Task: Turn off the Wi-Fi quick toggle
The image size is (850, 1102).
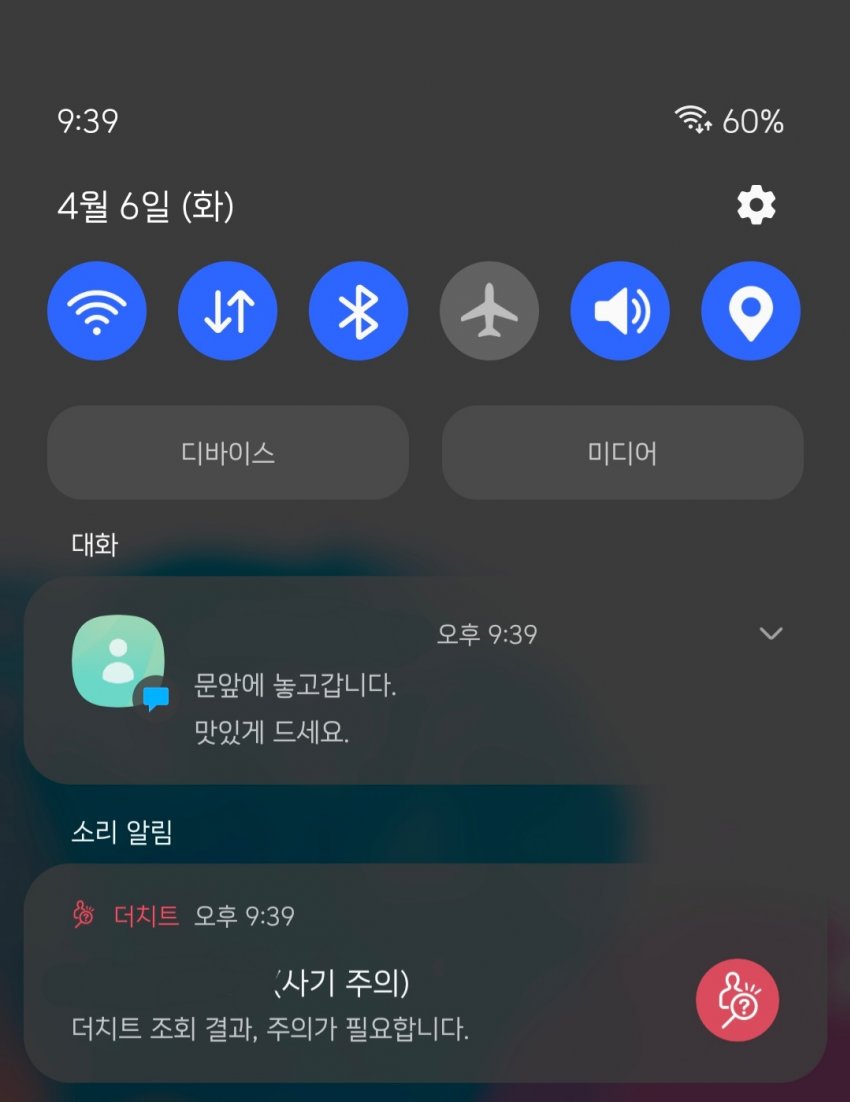Action: pyautogui.click(x=97, y=310)
